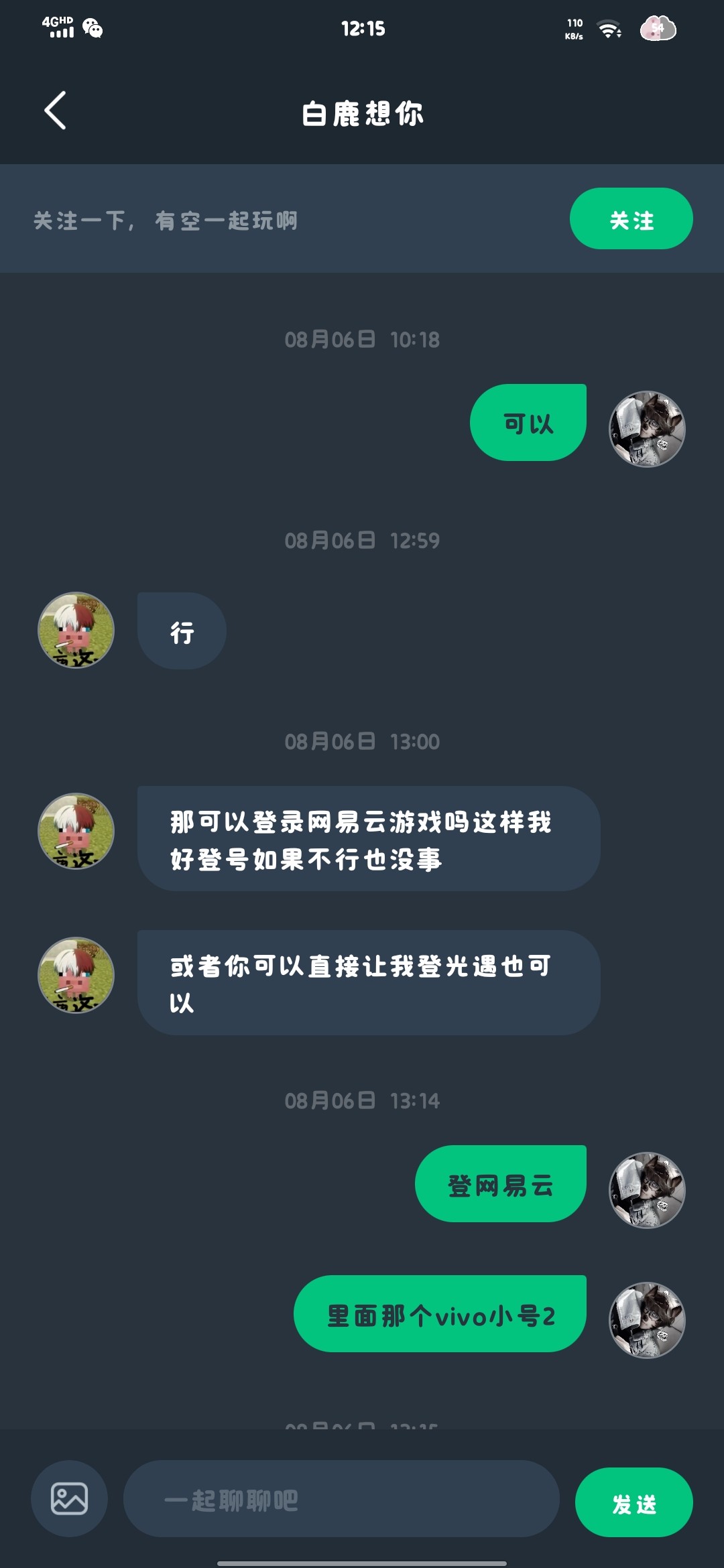Open my avatar beside the 可以 message
724x1568 pixels.
tap(647, 429)
